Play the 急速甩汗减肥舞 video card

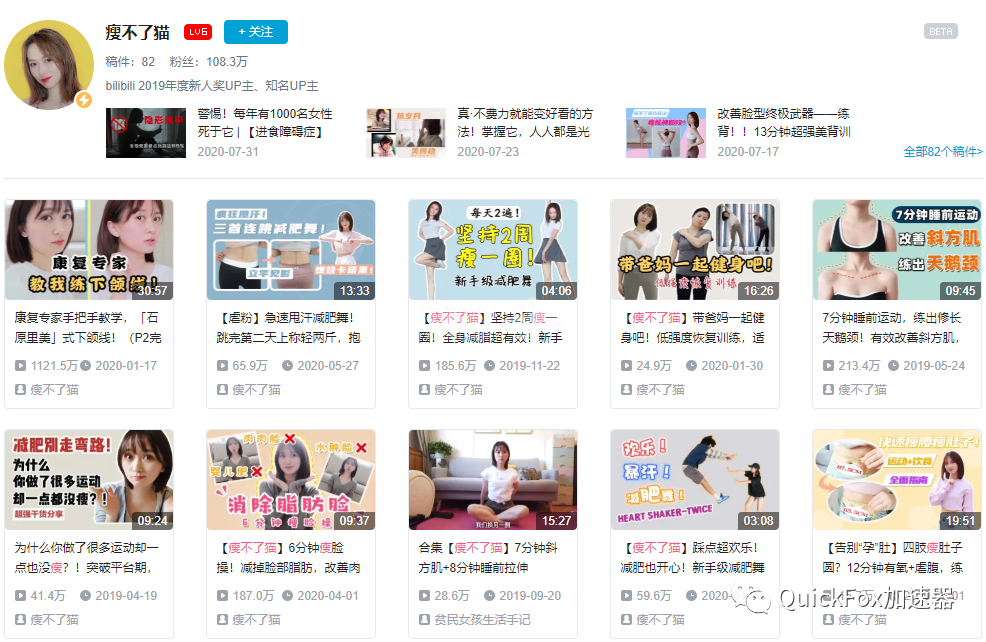pos(290,250)
